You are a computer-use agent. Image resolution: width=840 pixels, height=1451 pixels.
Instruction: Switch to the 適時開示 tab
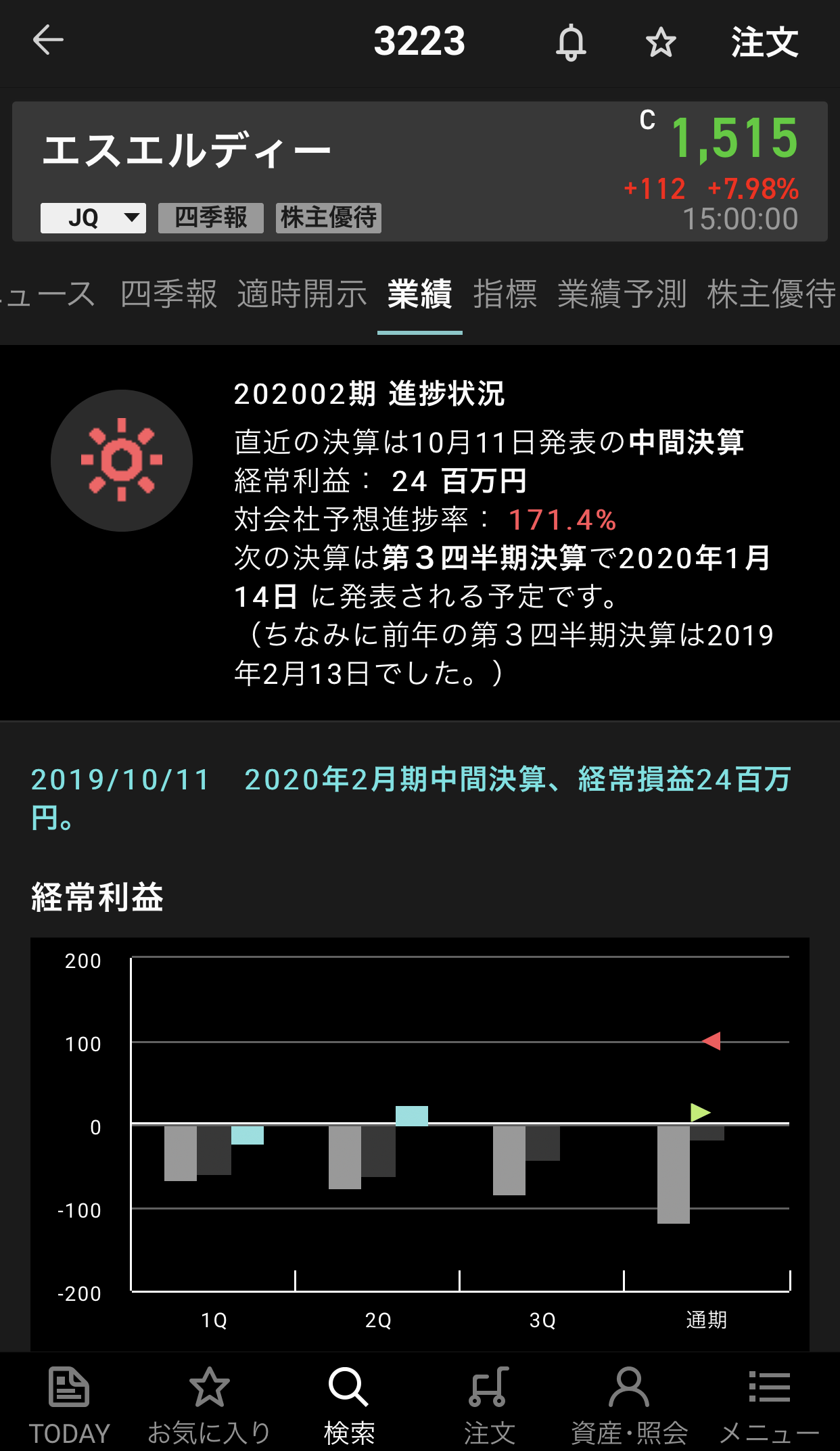point(302,295)
